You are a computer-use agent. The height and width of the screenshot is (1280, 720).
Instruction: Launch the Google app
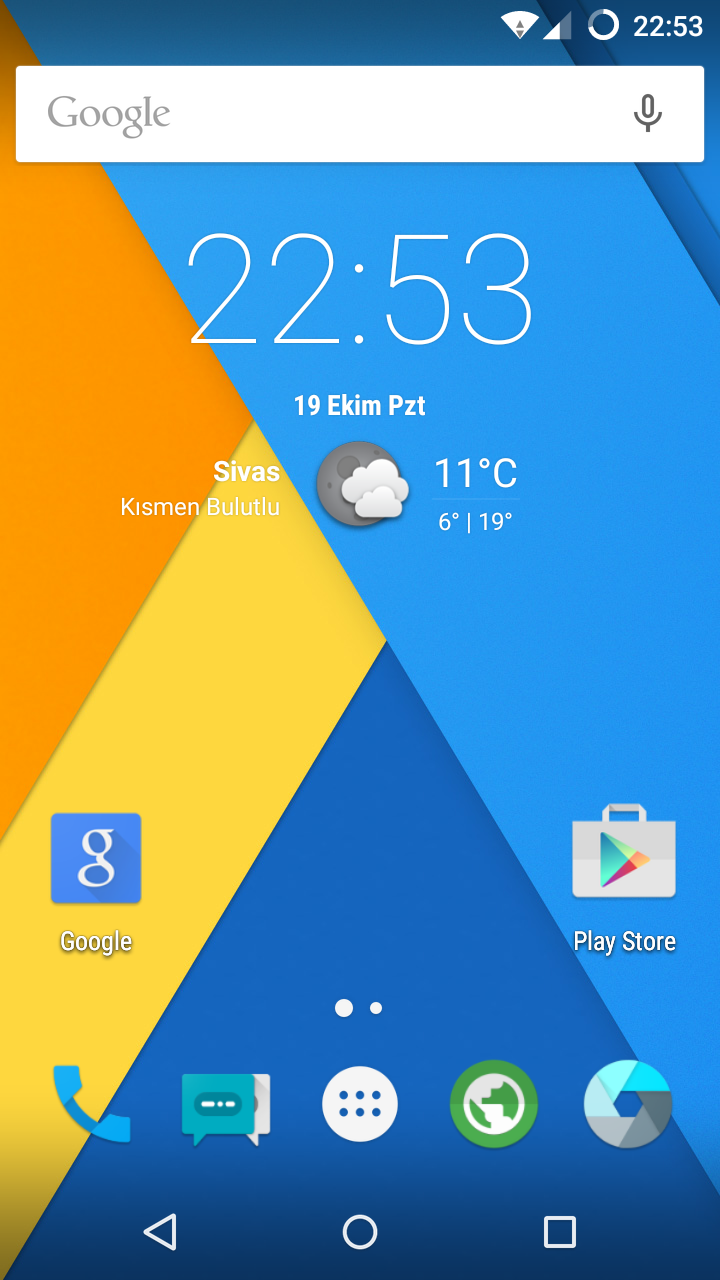point(96,860)
